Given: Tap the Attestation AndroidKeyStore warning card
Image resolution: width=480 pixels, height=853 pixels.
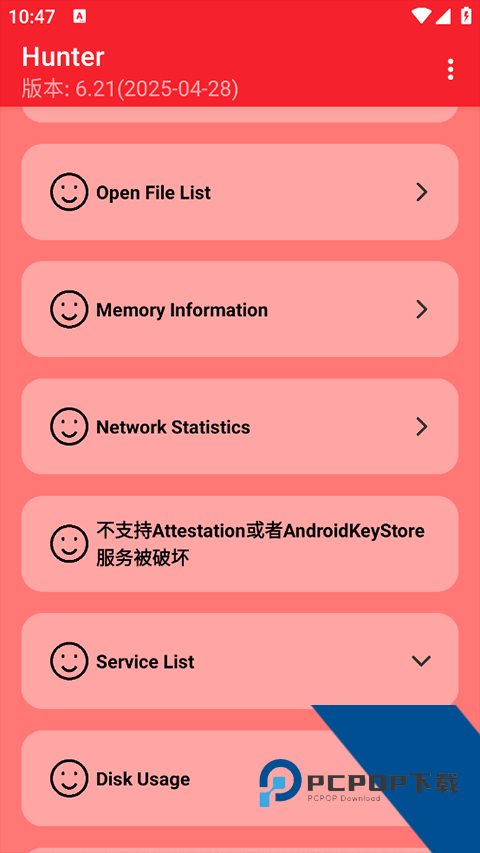Looking at the screenshot, I should 239,543.
